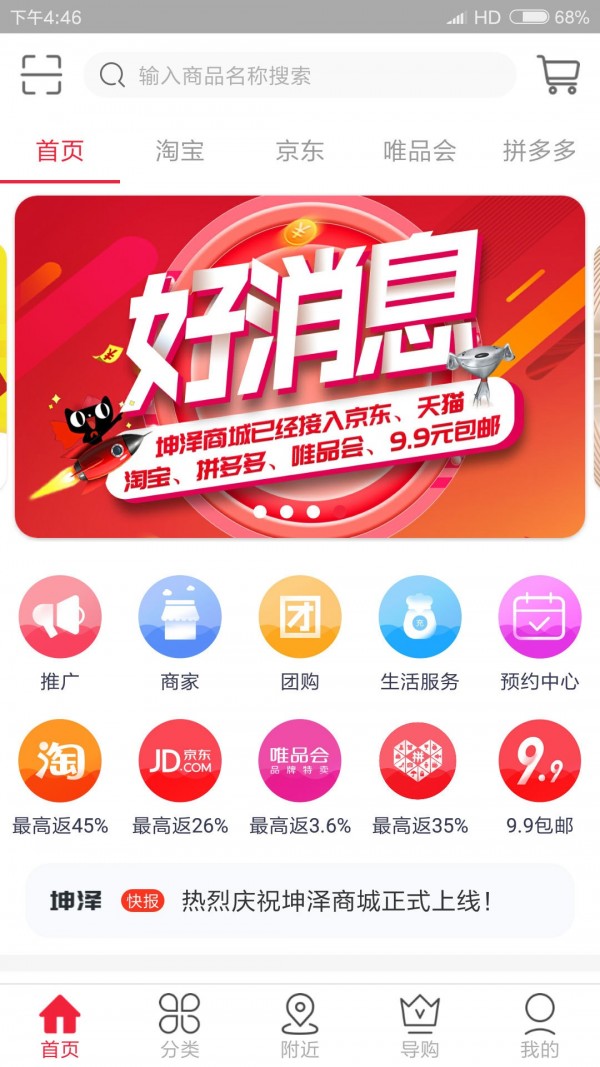
Task: Switch to the 拼多多 top tab
Action: coord(540,151)
